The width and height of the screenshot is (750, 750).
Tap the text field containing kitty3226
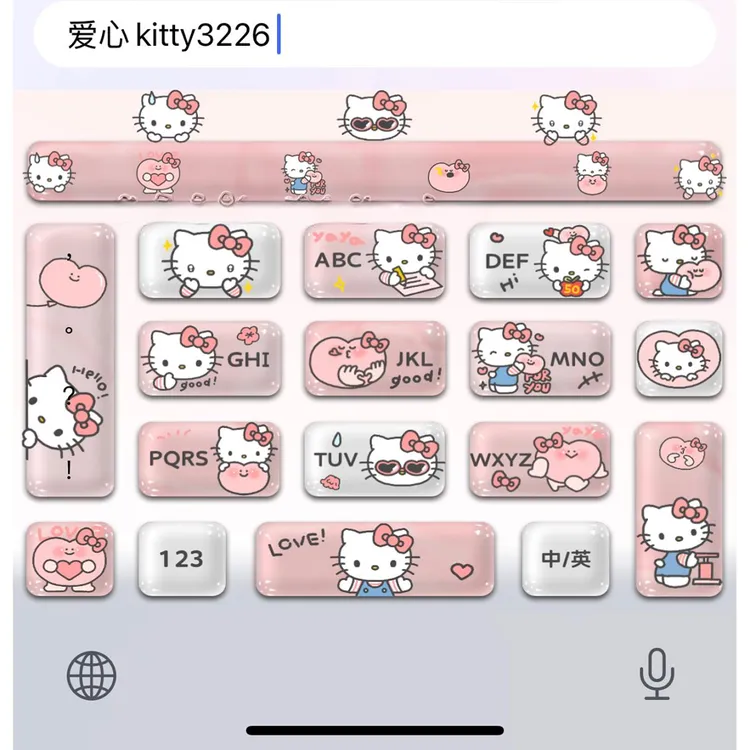pos(375,34)
